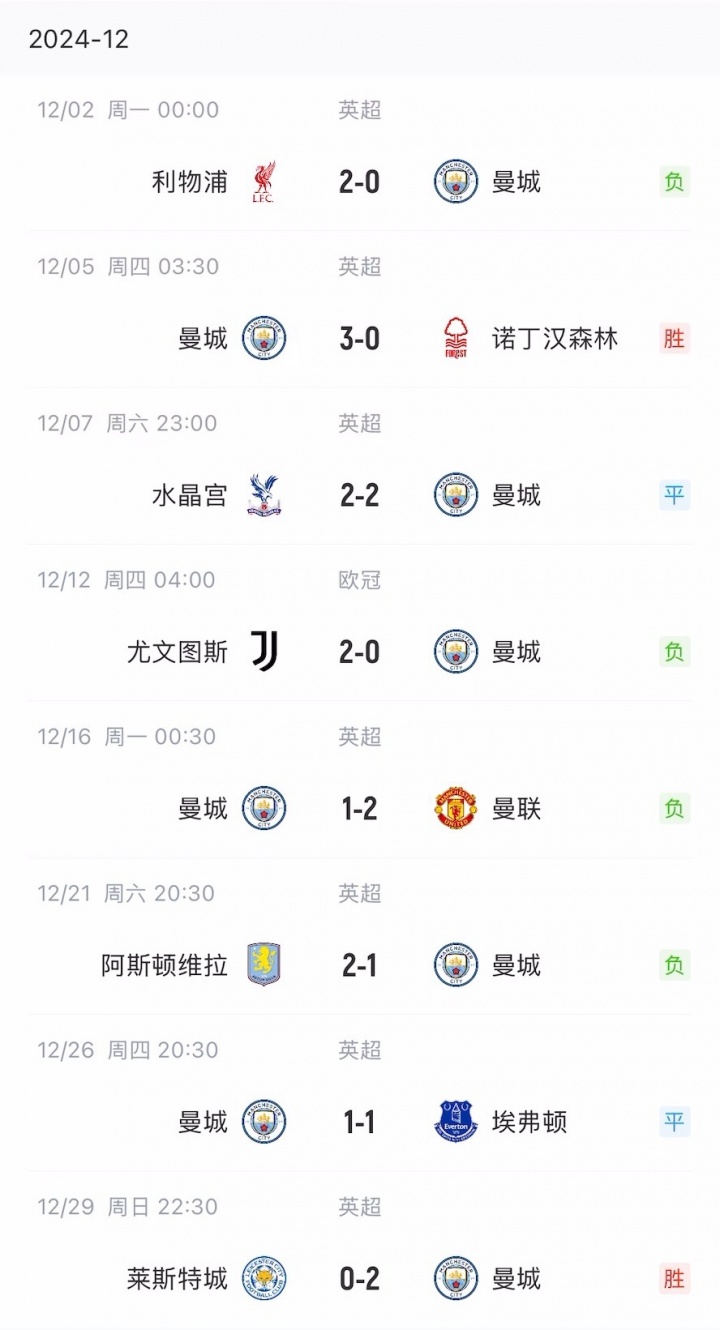Open the 曼城 1-1 埃弗顿 match row
The image size is (720, 1330).
click(359, 1122)
